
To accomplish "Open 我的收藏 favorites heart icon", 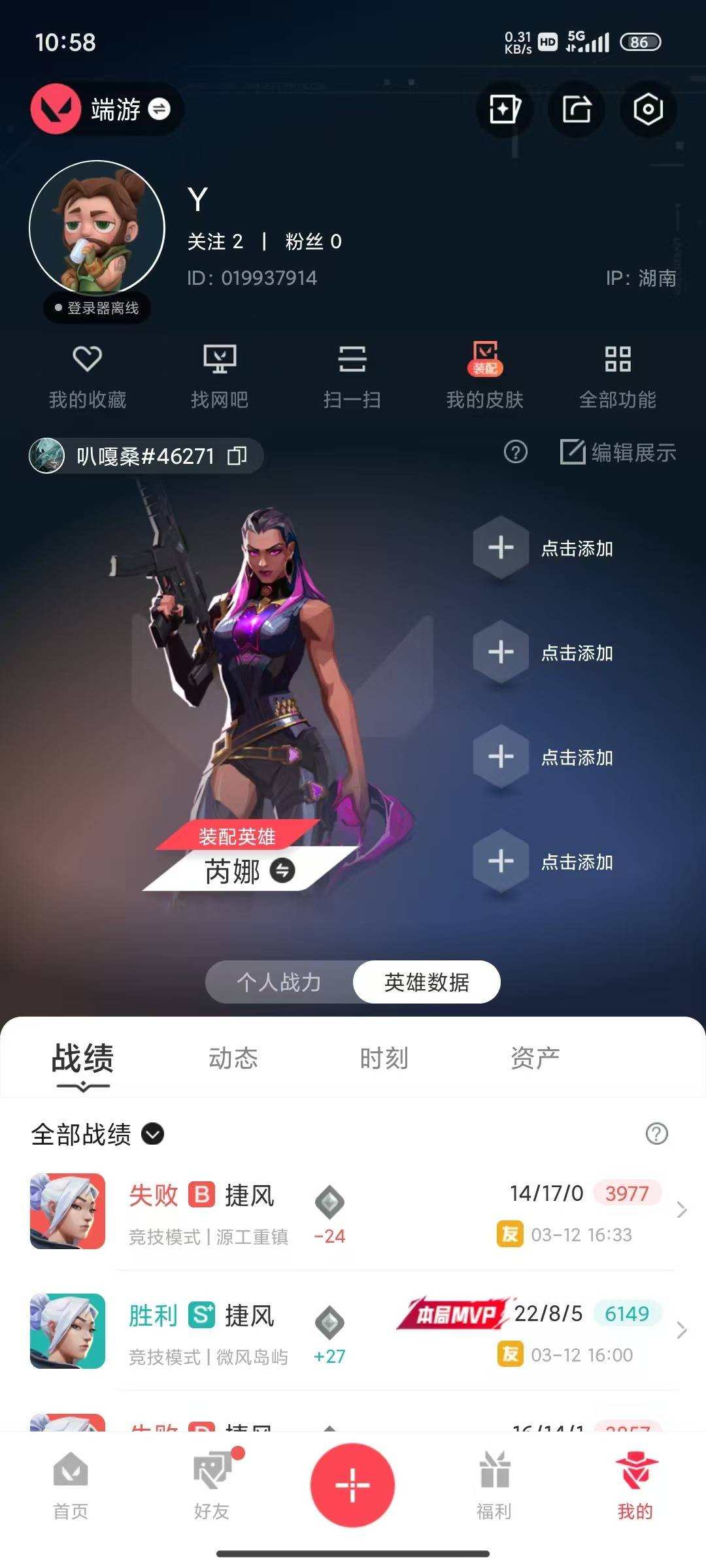I will coord(88,376).
